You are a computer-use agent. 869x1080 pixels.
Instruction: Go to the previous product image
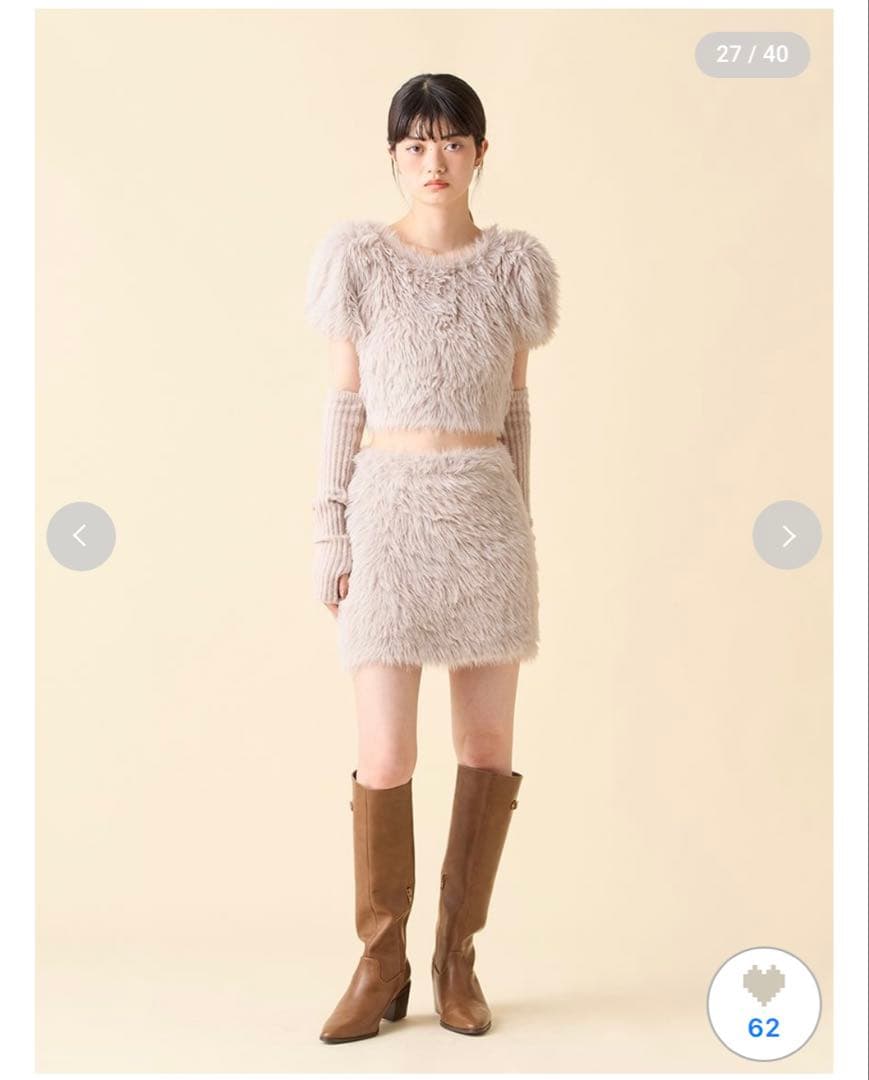point(81,536)
